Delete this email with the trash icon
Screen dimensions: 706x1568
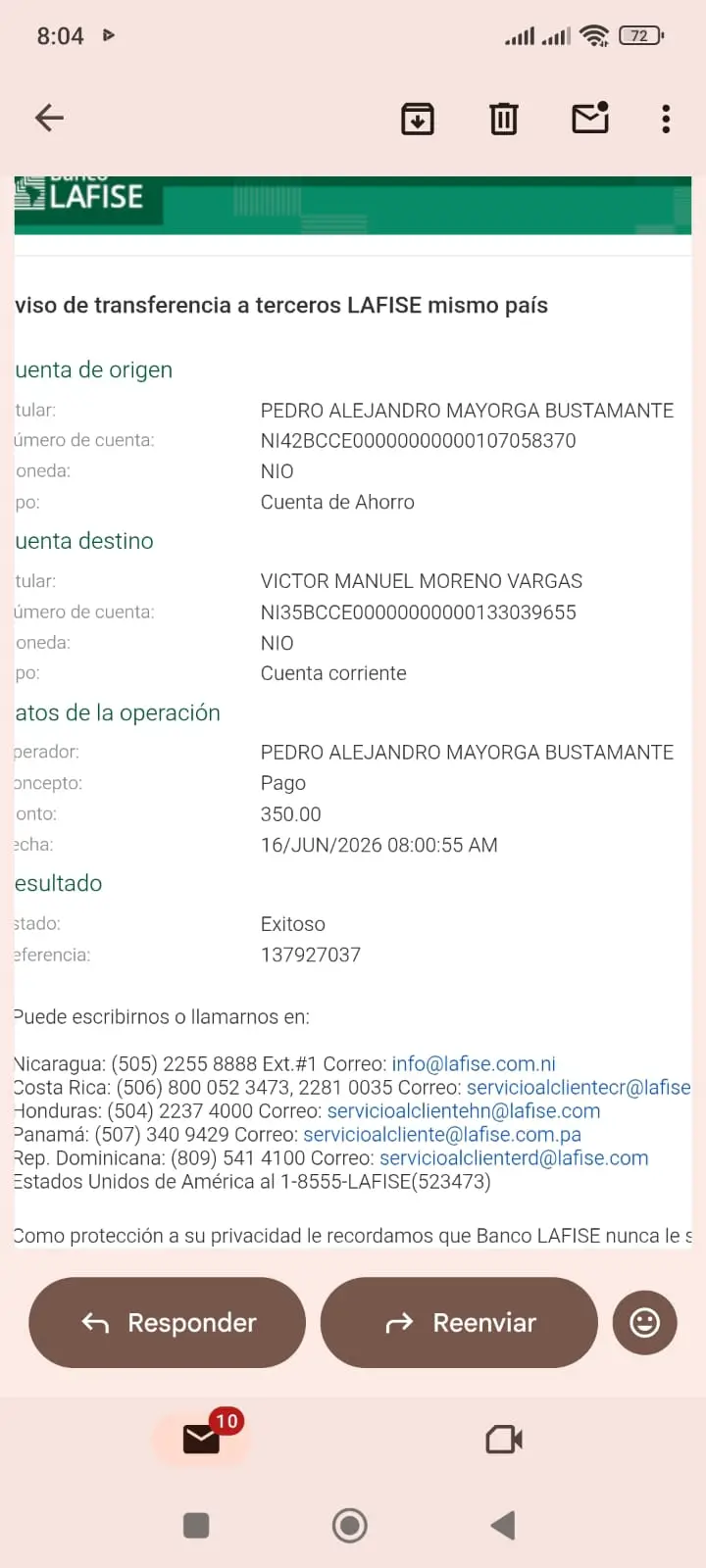click(504, 119)
